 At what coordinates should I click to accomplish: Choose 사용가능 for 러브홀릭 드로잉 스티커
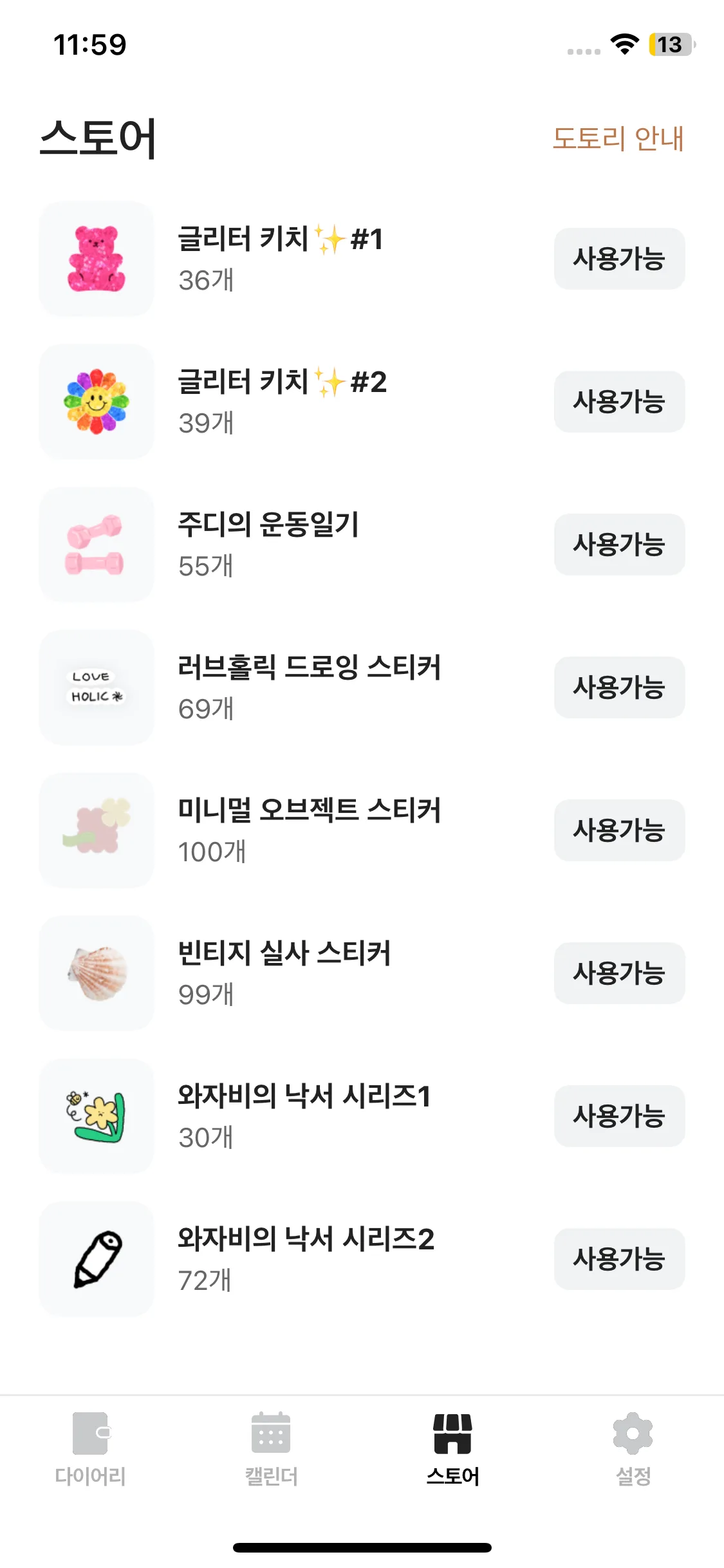pyautogui.click(x=619, y=687)
